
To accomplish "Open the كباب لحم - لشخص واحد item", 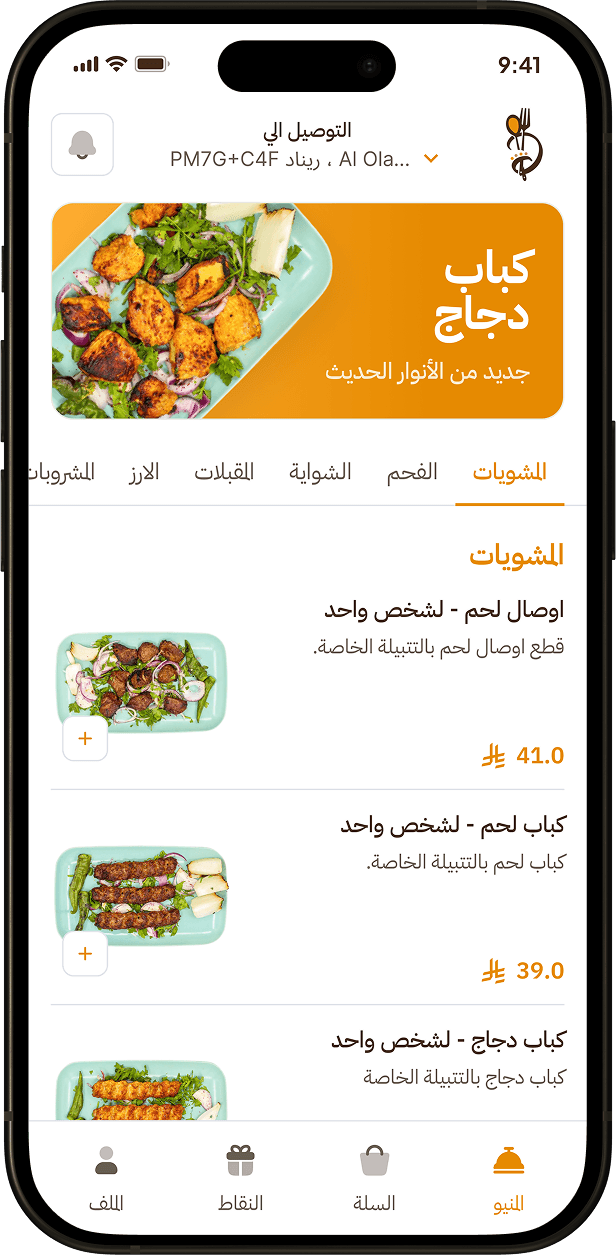I will point(452,825).
